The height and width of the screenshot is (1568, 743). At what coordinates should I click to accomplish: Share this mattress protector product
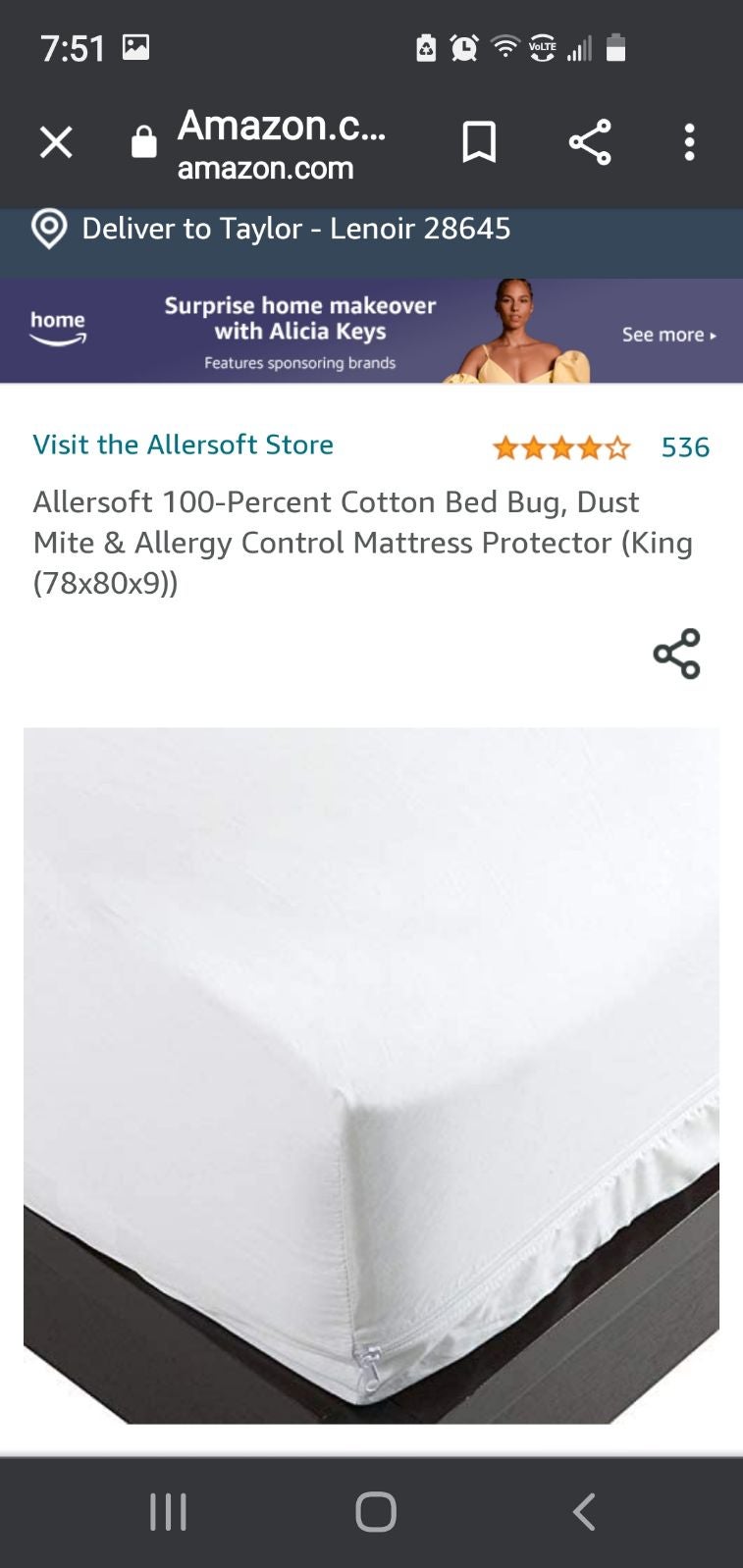pyautogui.click(x=676, y=653)
